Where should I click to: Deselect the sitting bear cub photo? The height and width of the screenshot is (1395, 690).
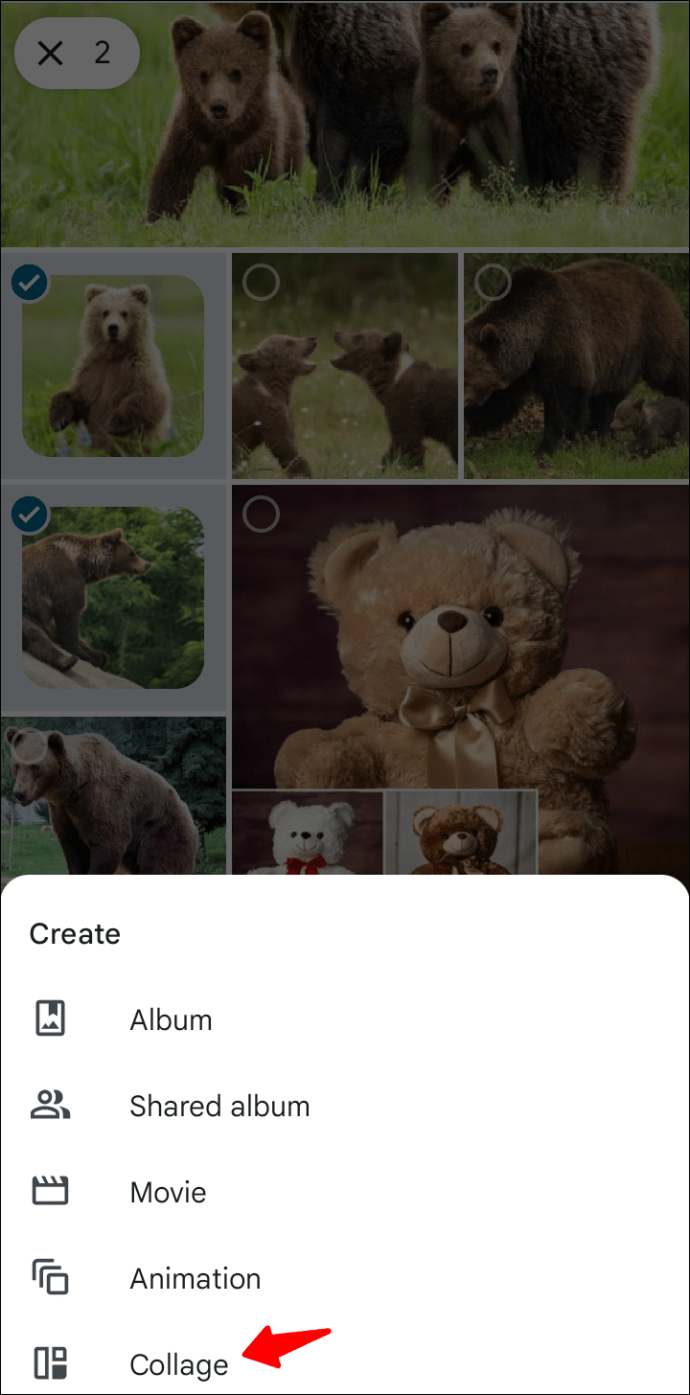click(x=31, y=283)
